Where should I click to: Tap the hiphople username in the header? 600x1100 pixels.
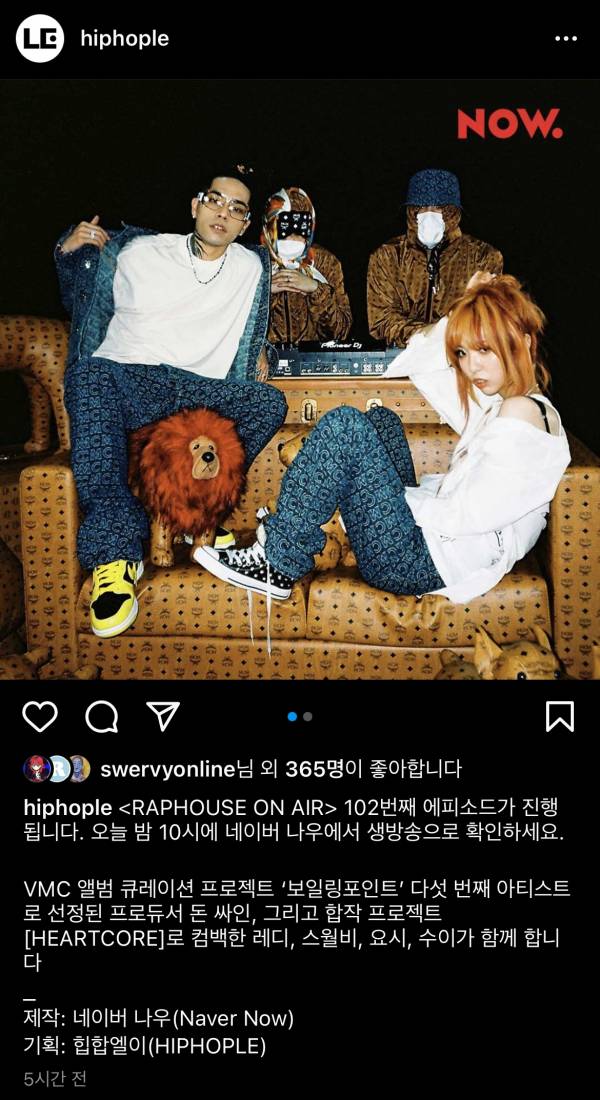point(124,39)
